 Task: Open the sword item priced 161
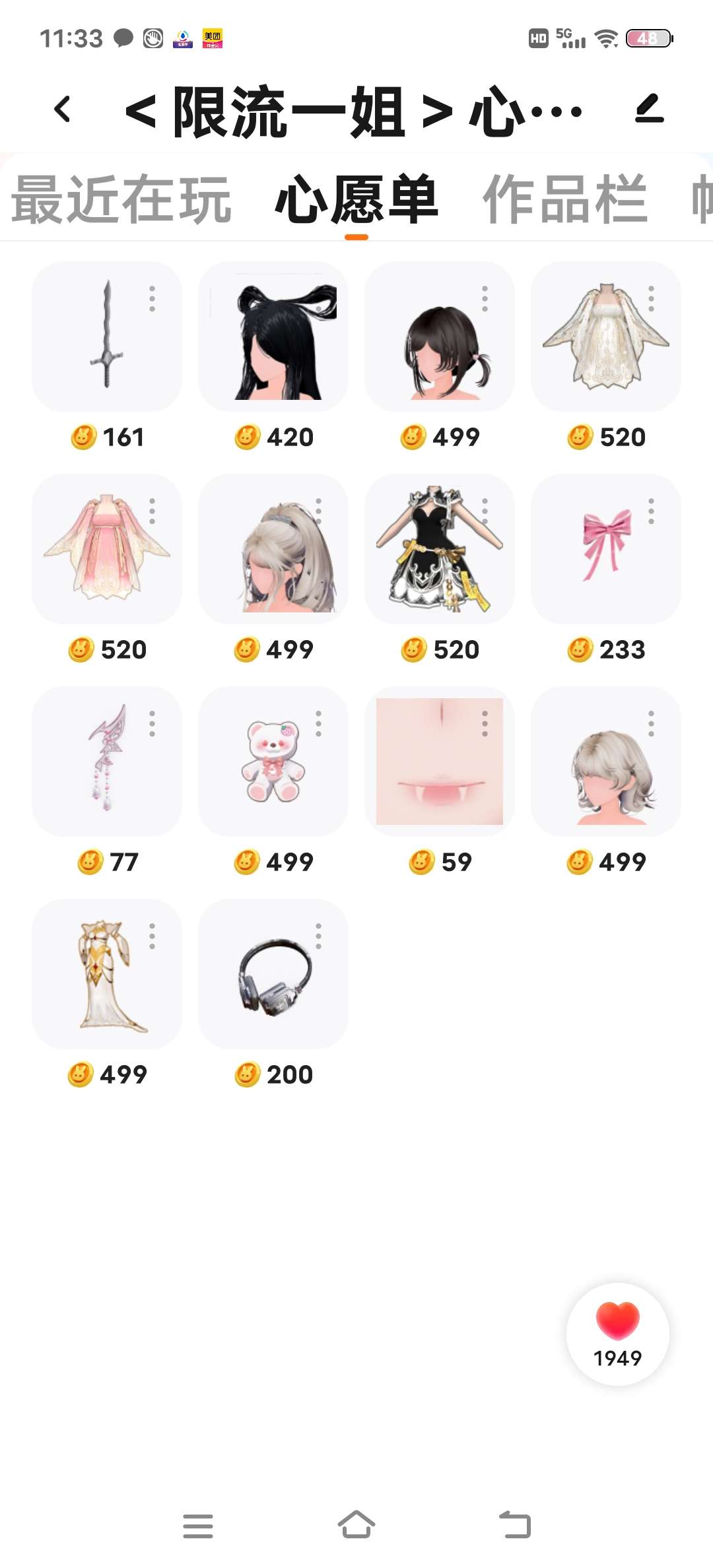click(106, 337)
